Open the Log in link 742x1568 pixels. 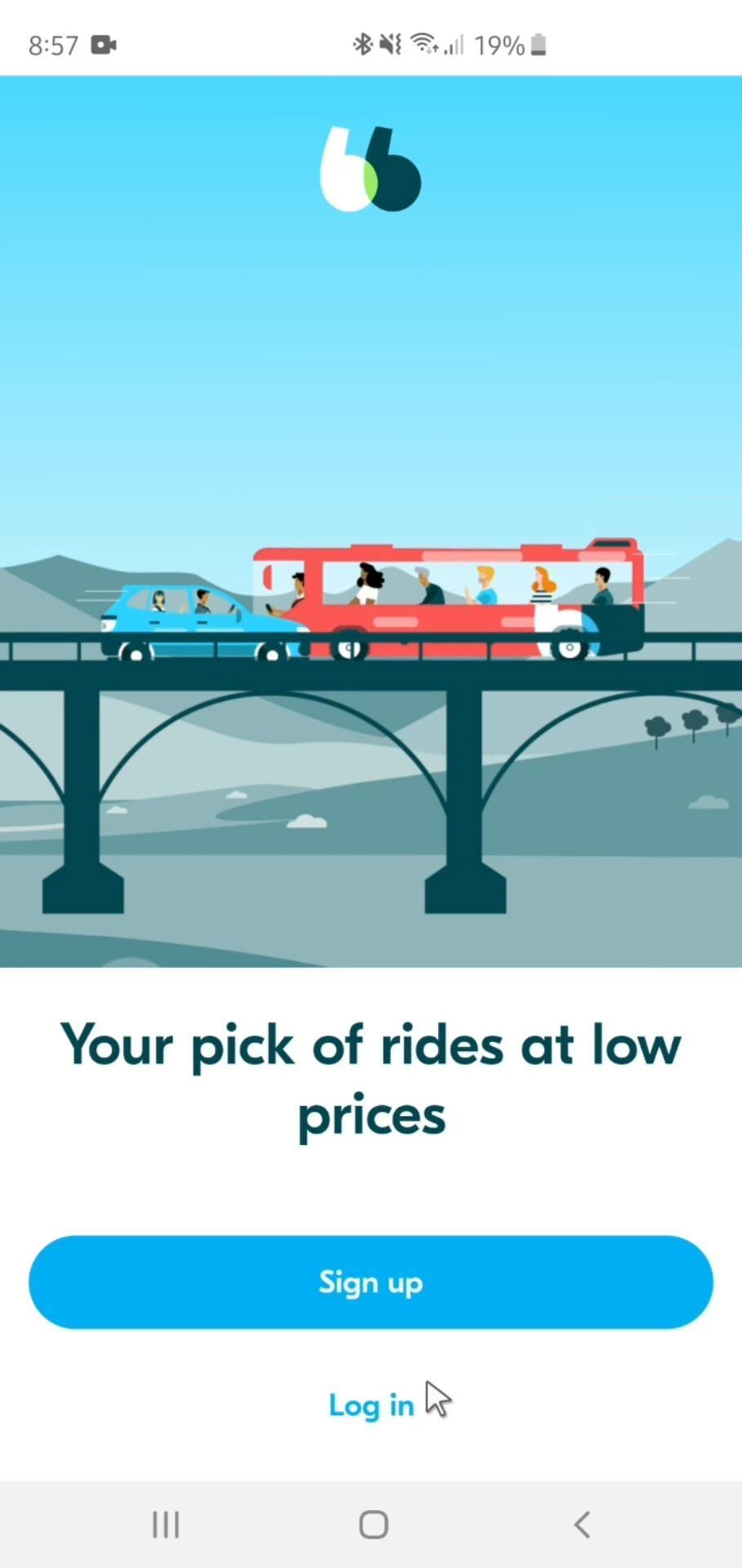(x=371, y=1405)
